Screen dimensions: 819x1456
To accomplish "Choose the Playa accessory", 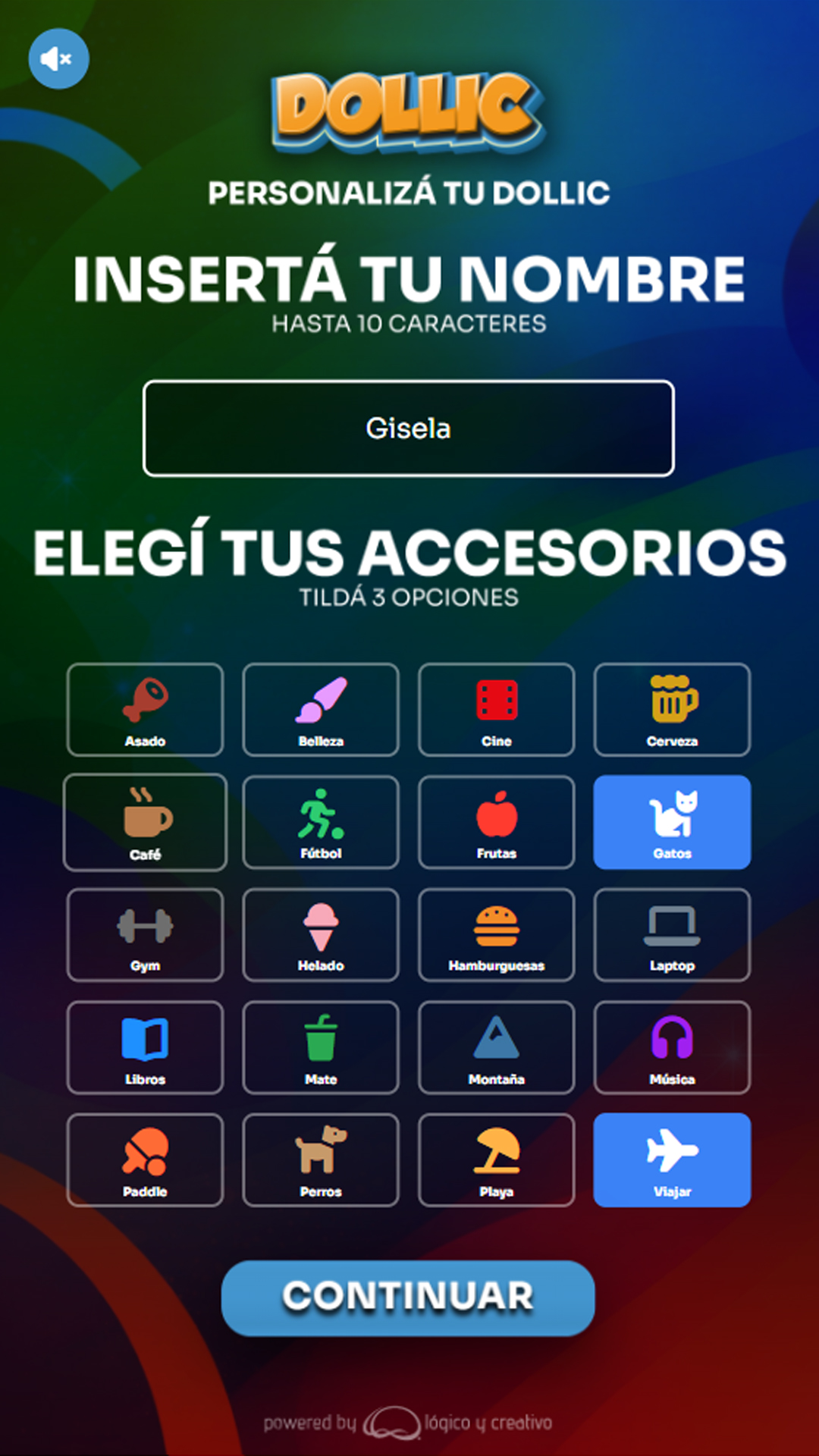I will 496,1159.
